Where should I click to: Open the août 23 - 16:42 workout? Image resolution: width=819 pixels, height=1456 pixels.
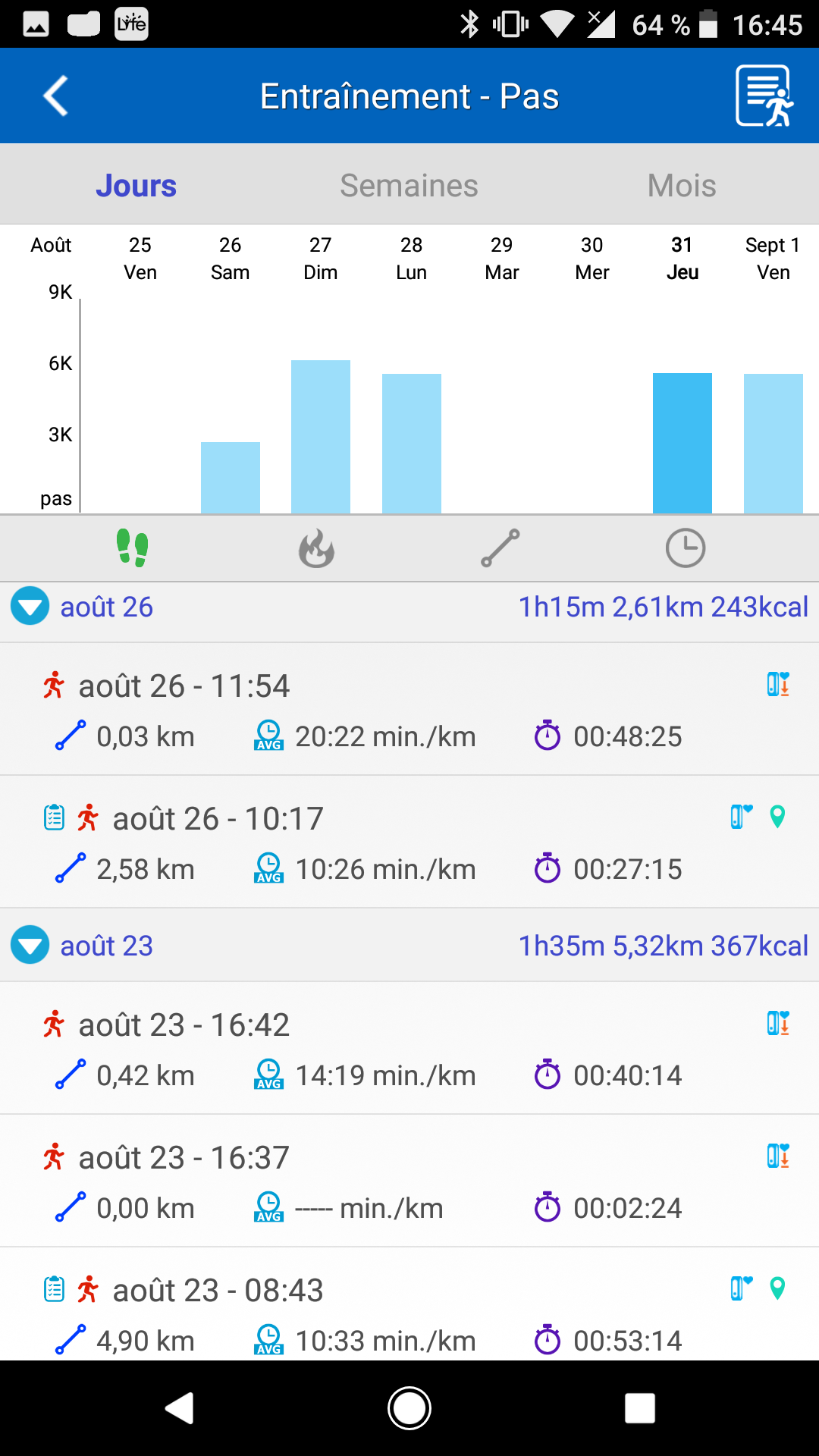(x=409, y=1048)
